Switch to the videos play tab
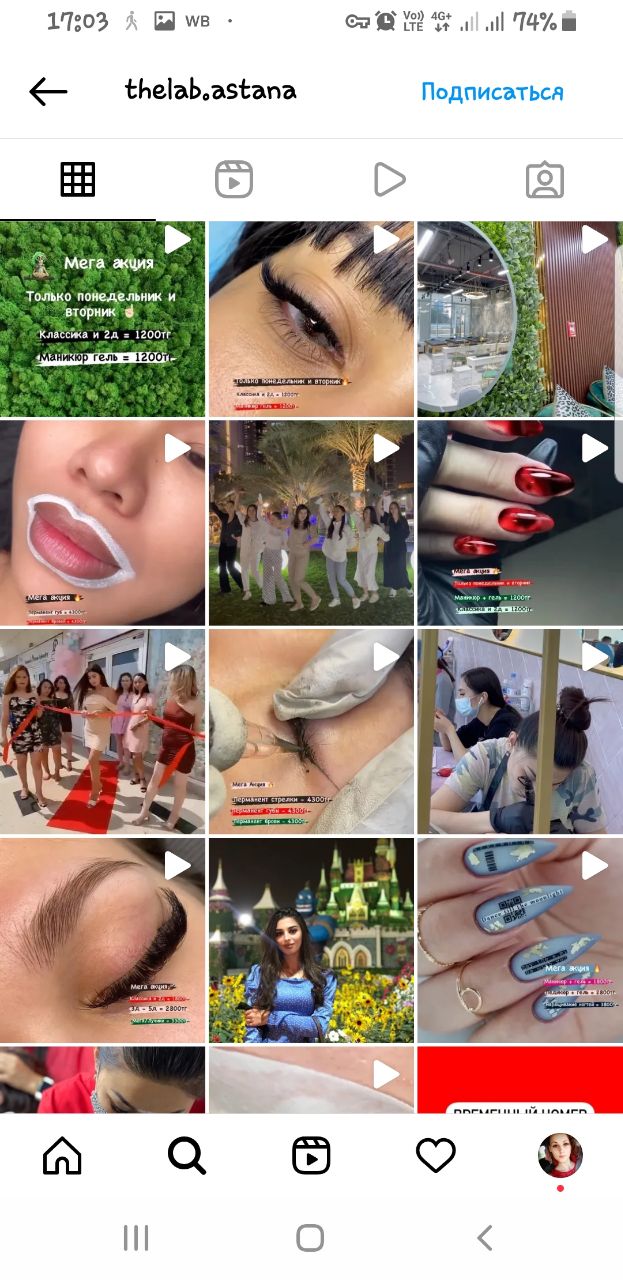 click(x=389, y=180)
